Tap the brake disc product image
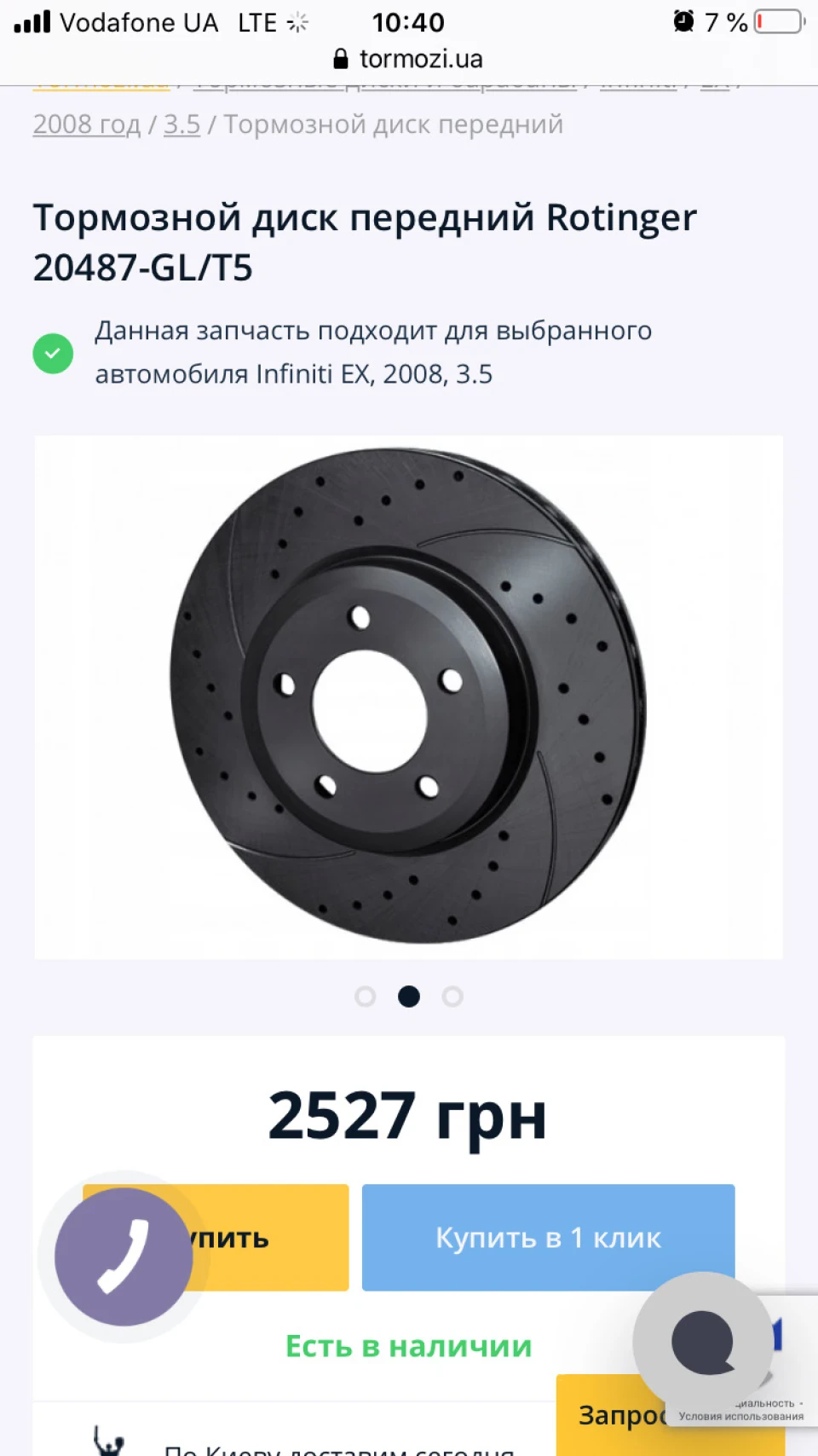The height and width of the screenshot is (1456, 818). pos(408,696)
